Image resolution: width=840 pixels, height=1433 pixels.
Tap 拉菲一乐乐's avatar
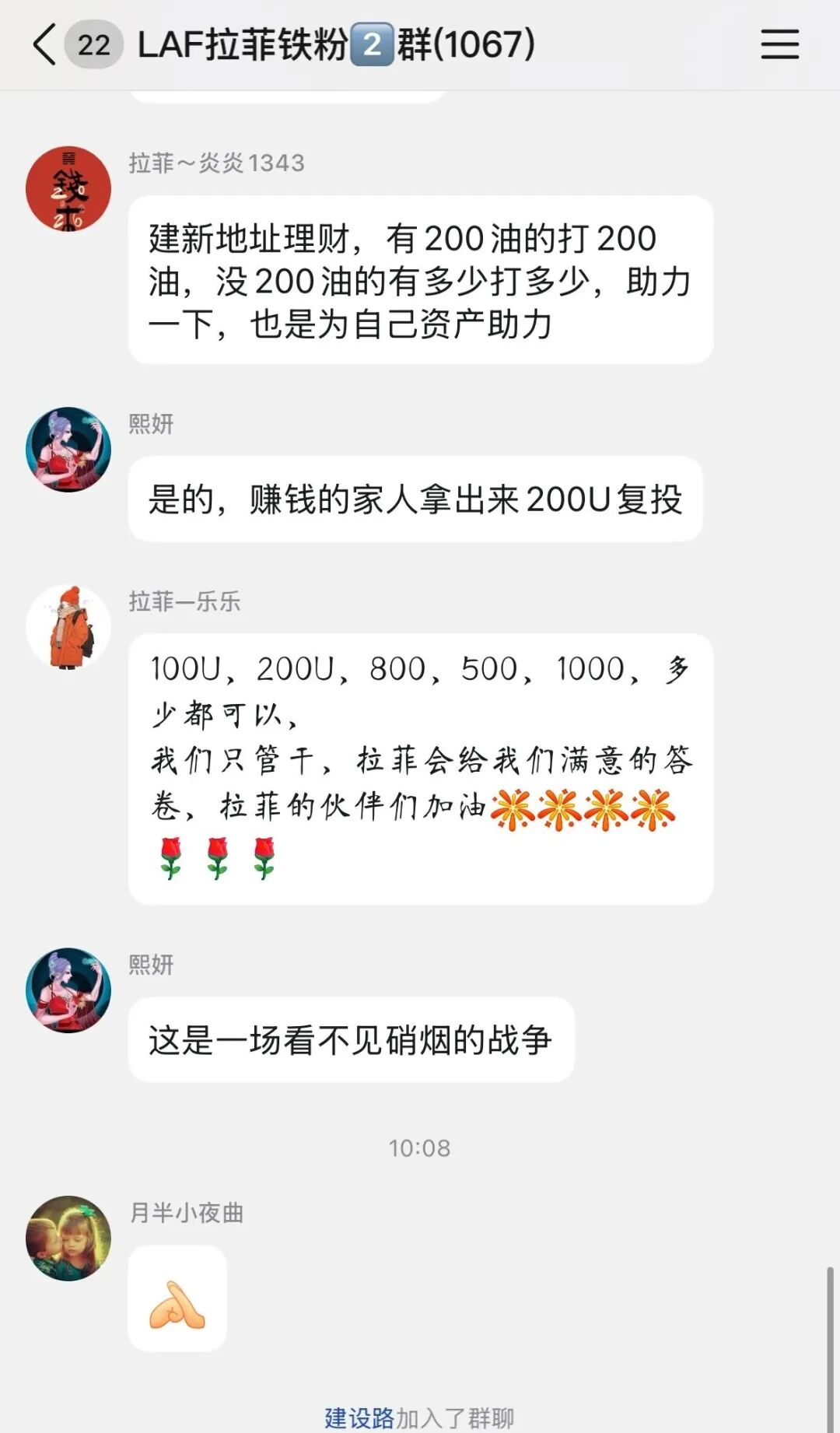[x=68, y=627]
